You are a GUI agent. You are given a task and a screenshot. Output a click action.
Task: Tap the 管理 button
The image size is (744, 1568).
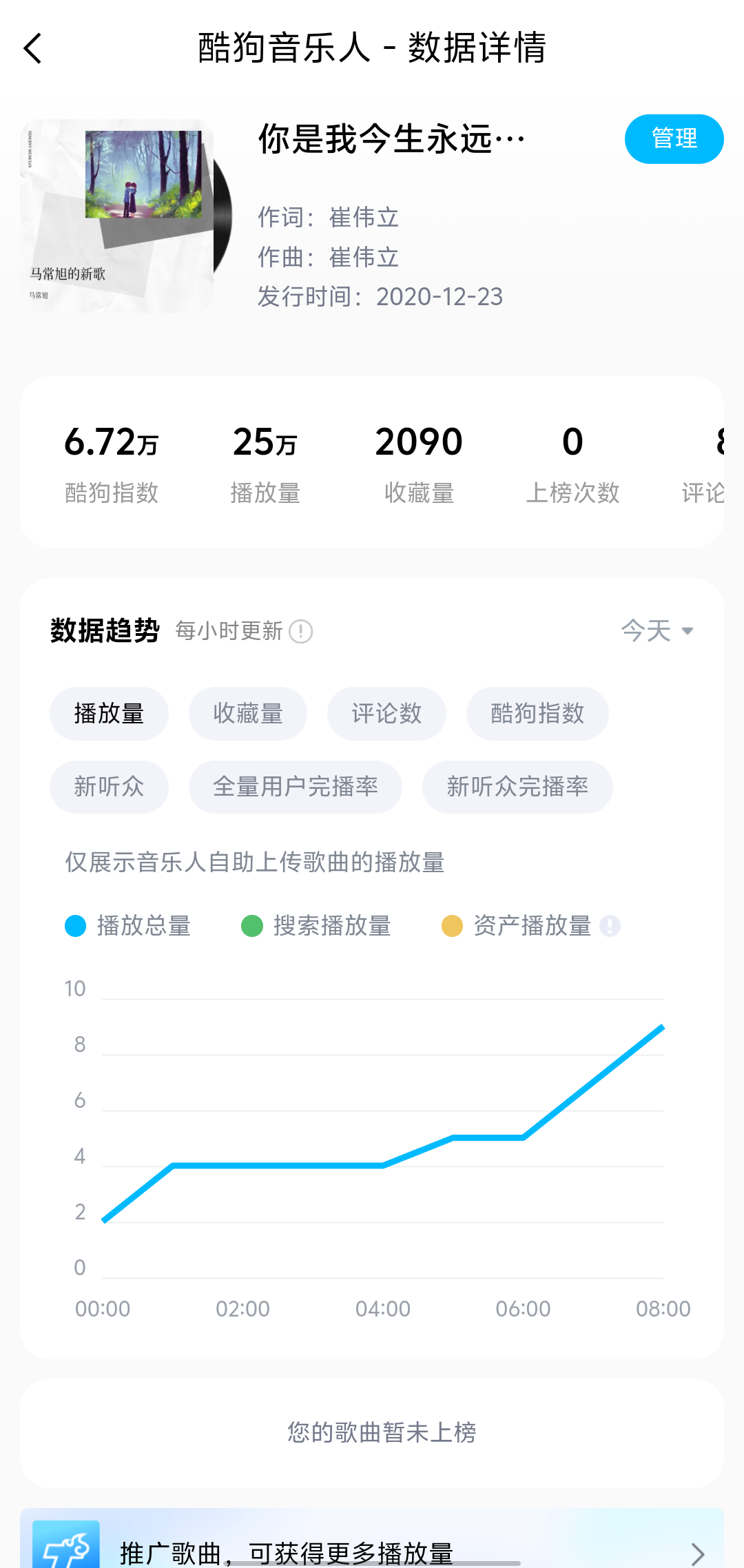[674, 138]
